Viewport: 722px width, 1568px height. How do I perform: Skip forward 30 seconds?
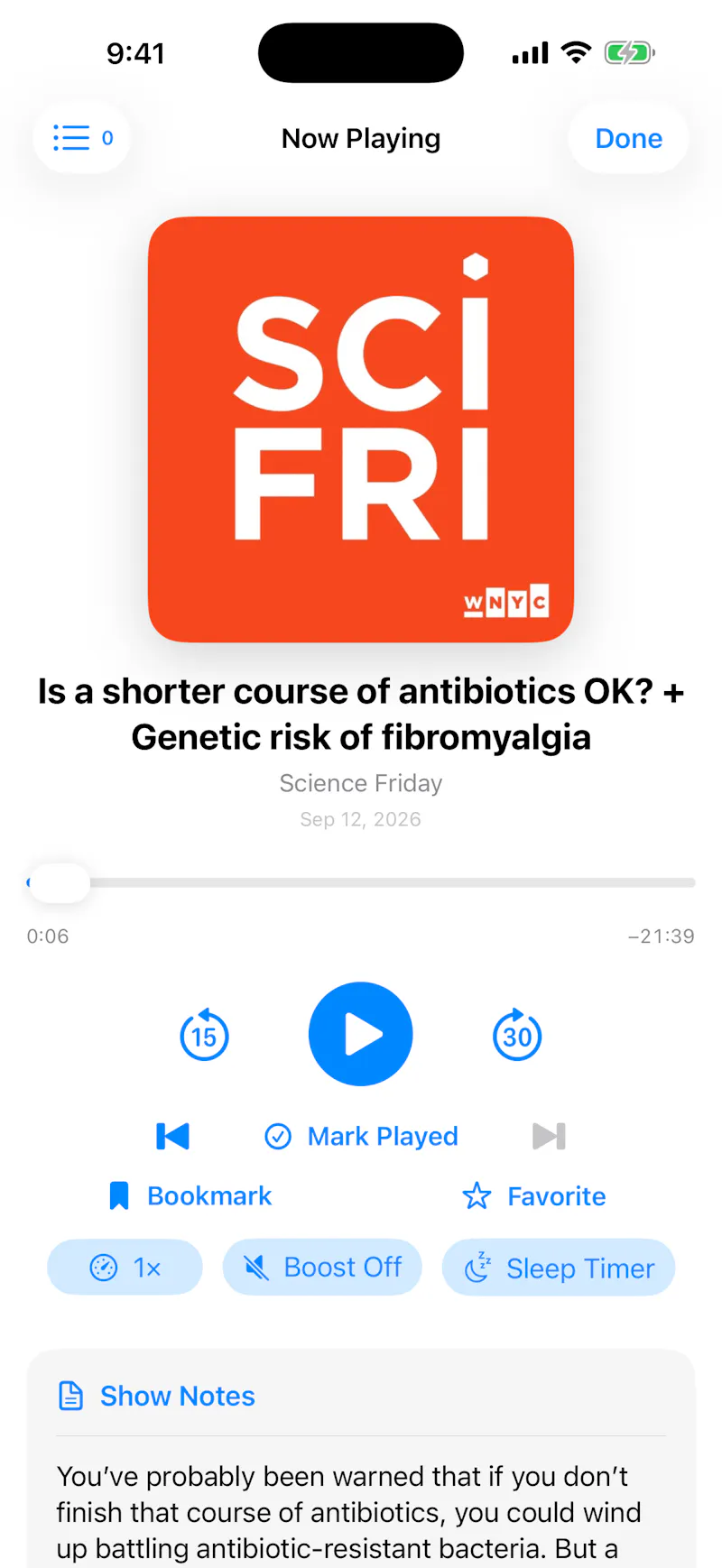point(517,1035)
